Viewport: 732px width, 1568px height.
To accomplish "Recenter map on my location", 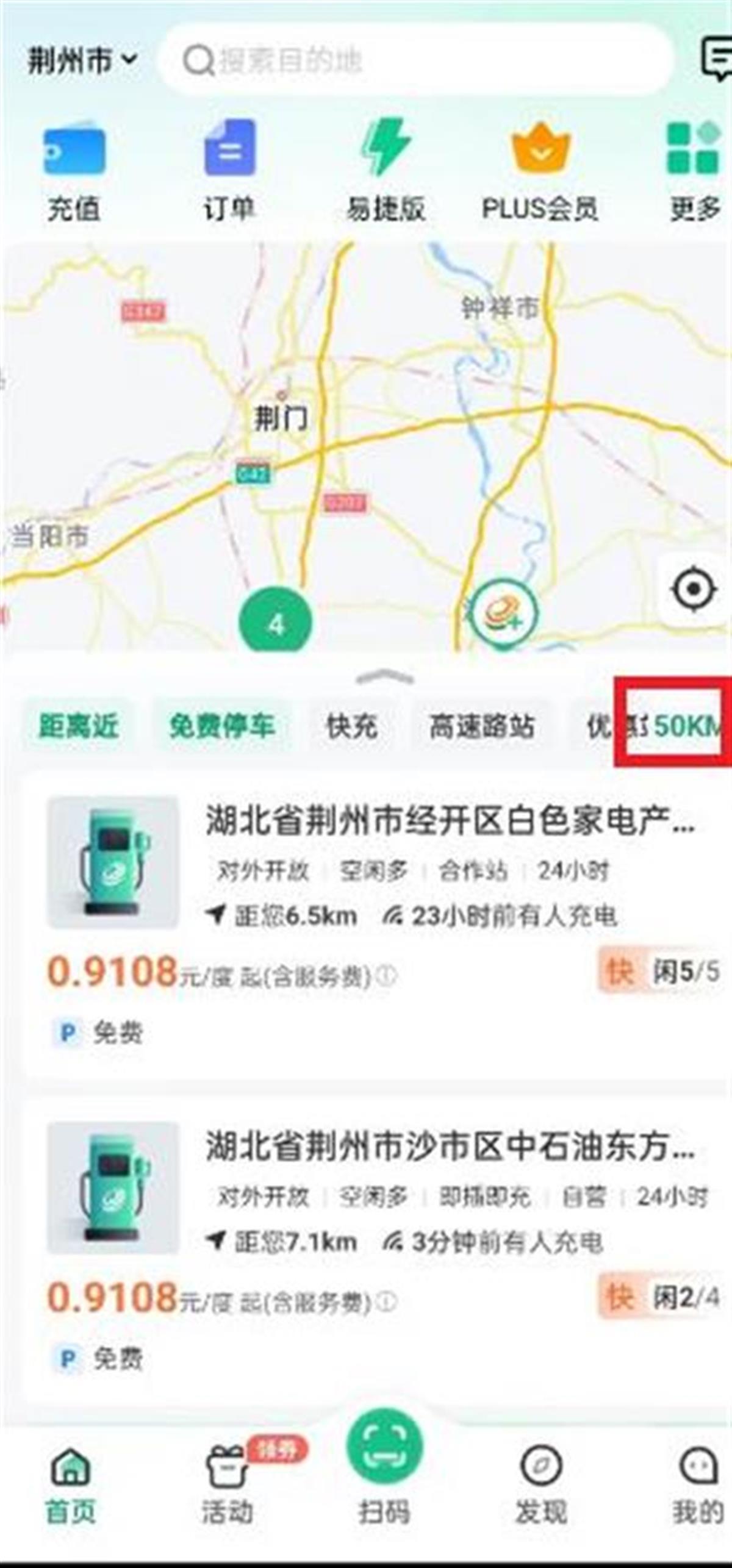I will [694, 590].
